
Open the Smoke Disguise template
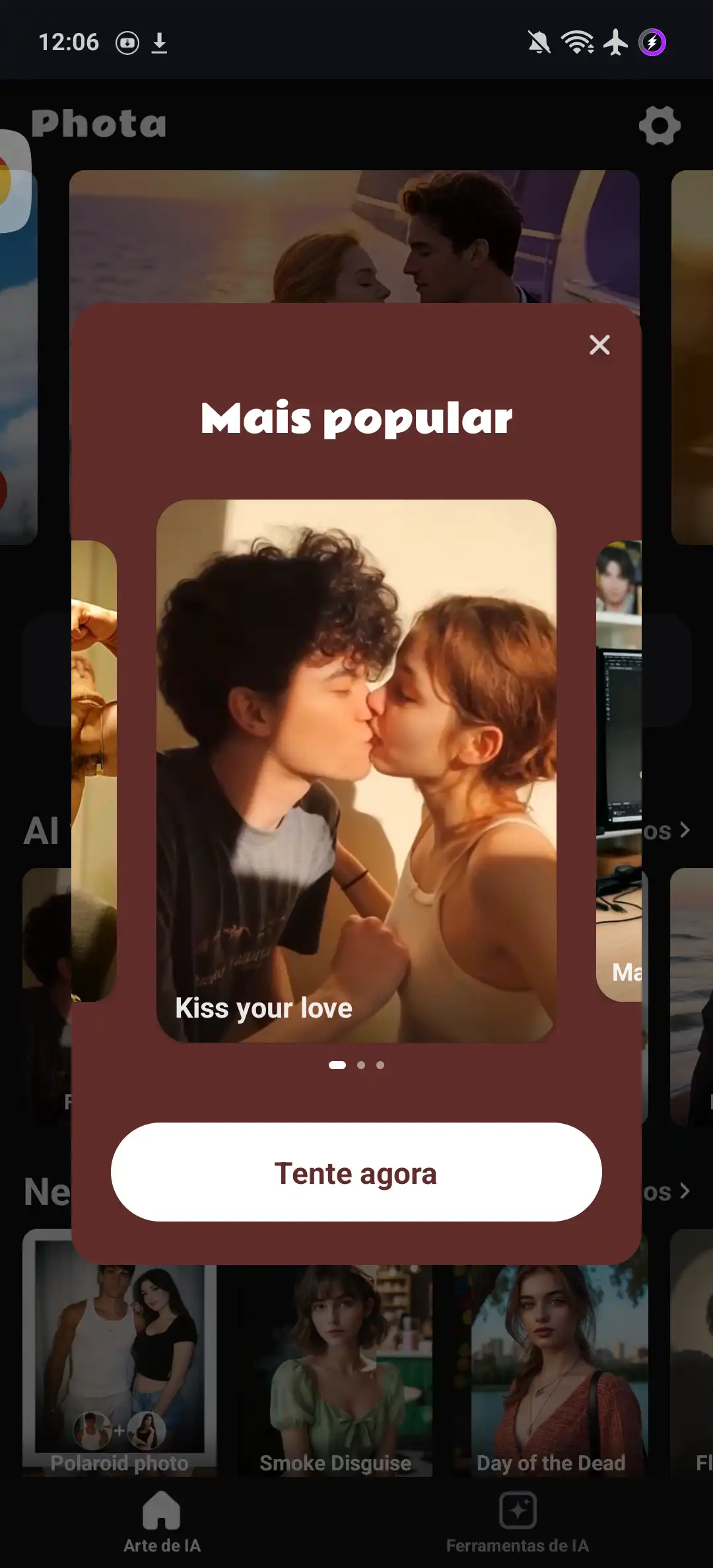click(335, 1370)
